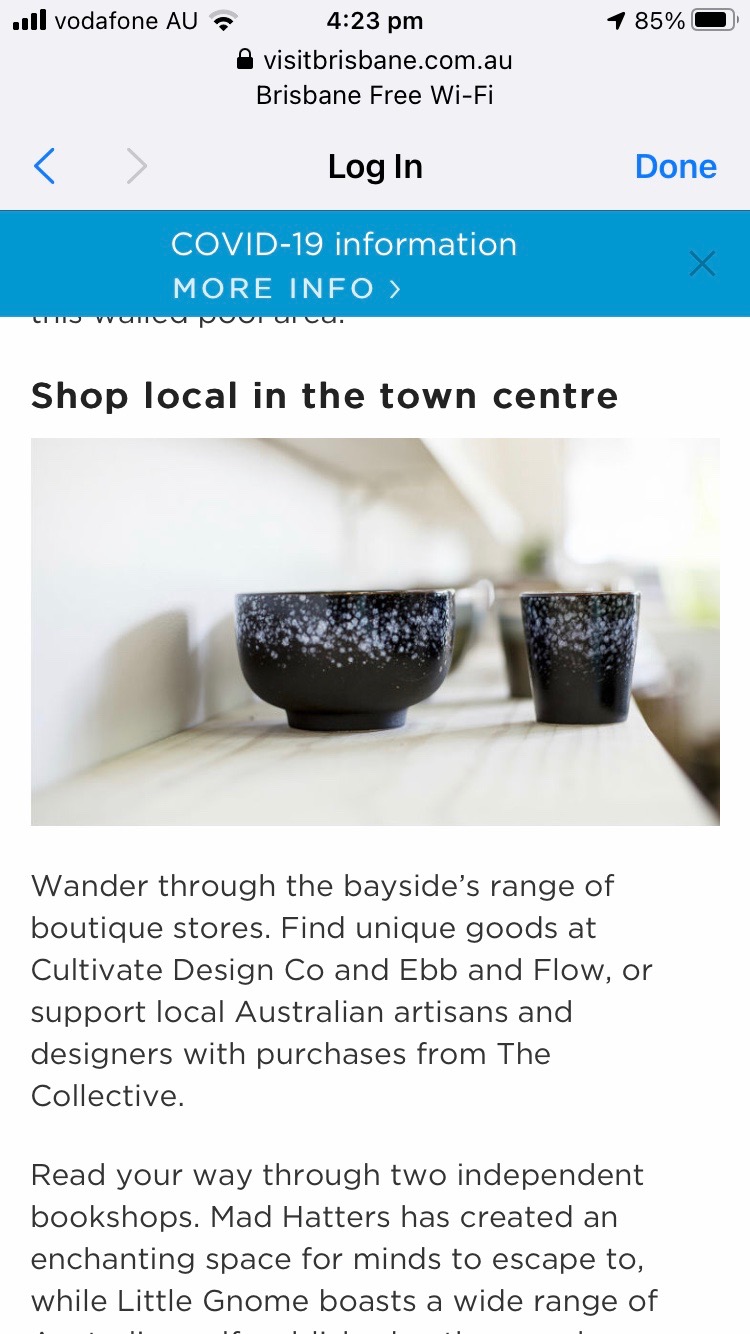Tap Done to close the browser
This screenshot has height=1334, width=750.
[676, 166]
